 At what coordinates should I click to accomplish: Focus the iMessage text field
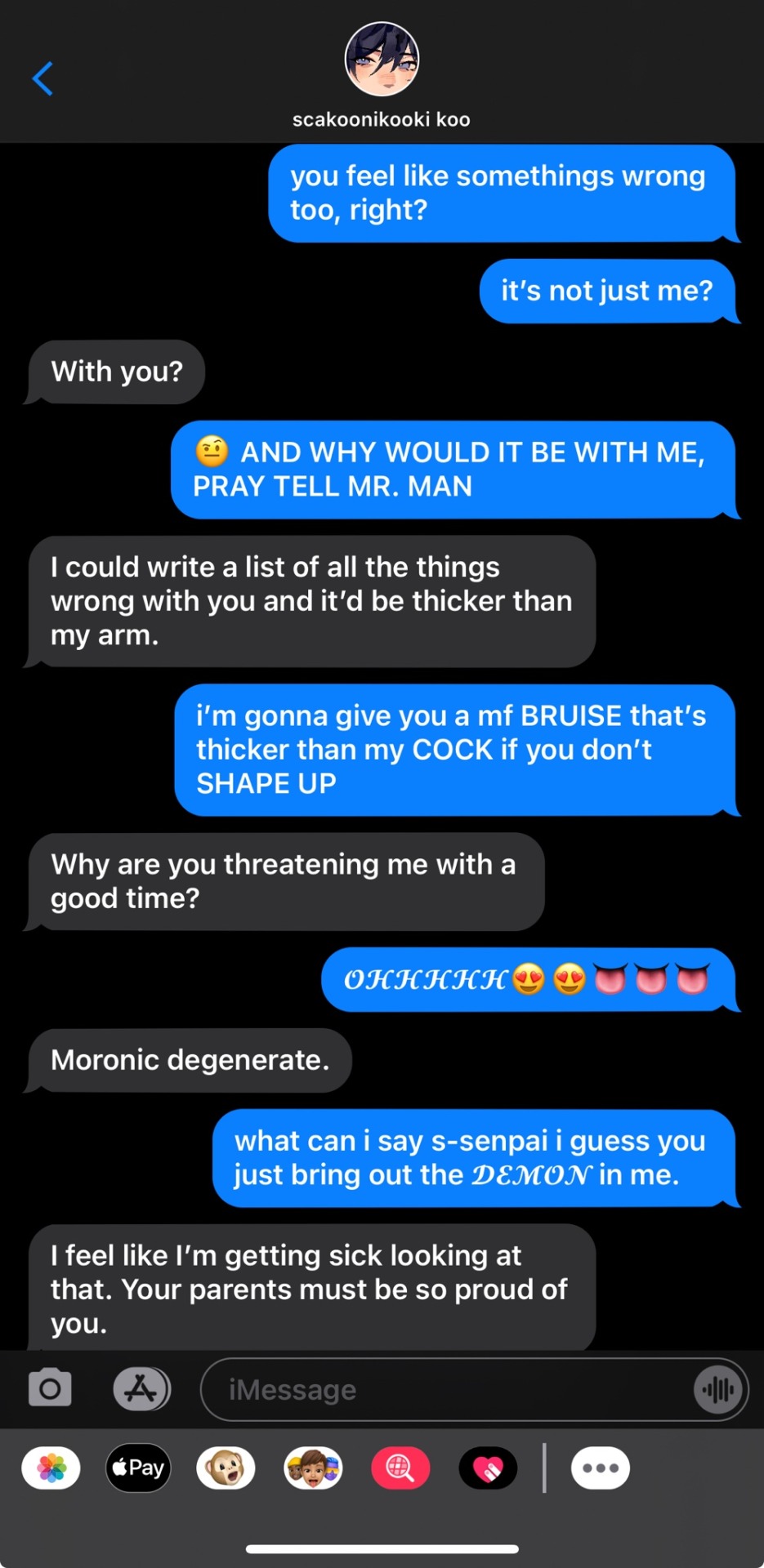(441, 1389)
